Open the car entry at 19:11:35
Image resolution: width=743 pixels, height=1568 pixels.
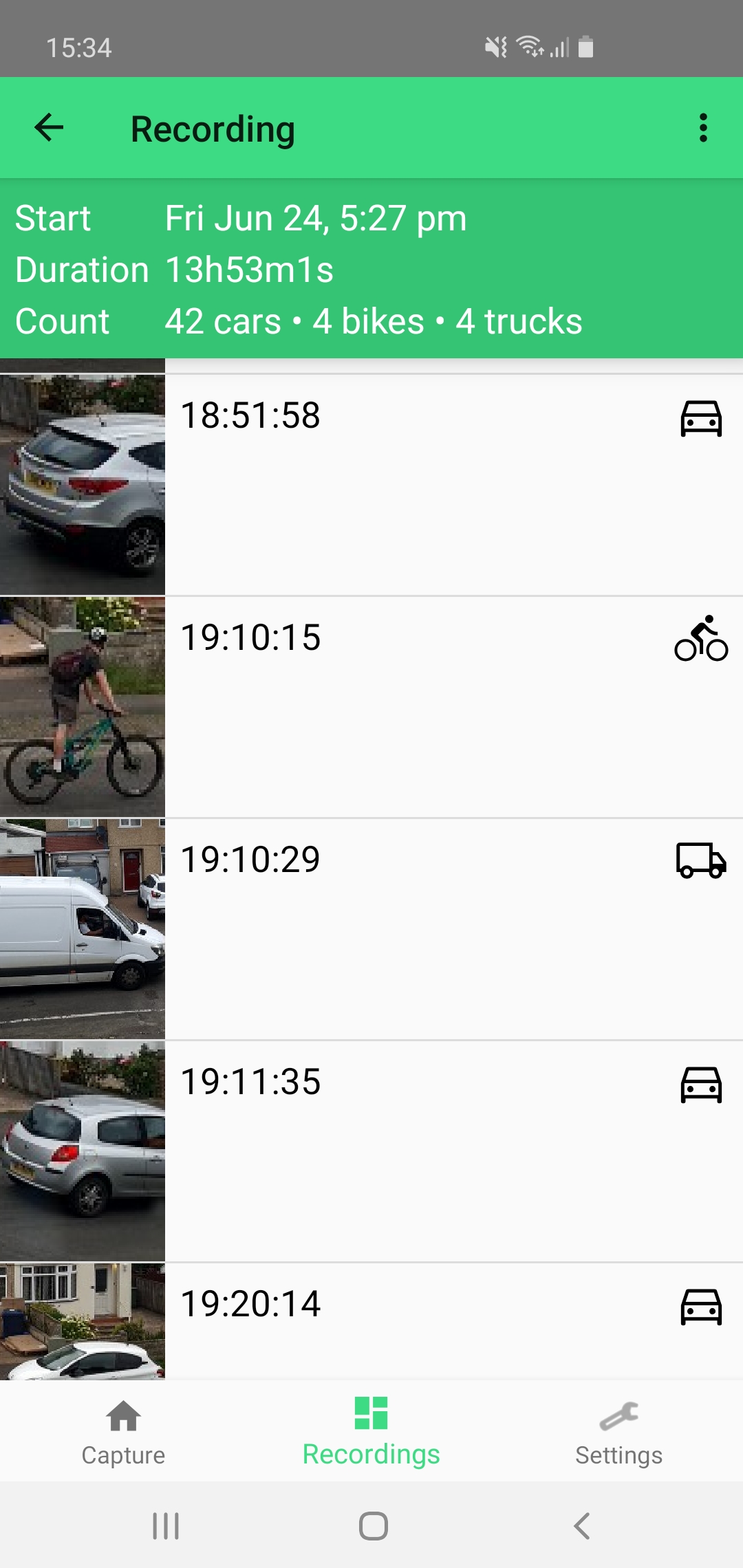[x=371, y=1151]
